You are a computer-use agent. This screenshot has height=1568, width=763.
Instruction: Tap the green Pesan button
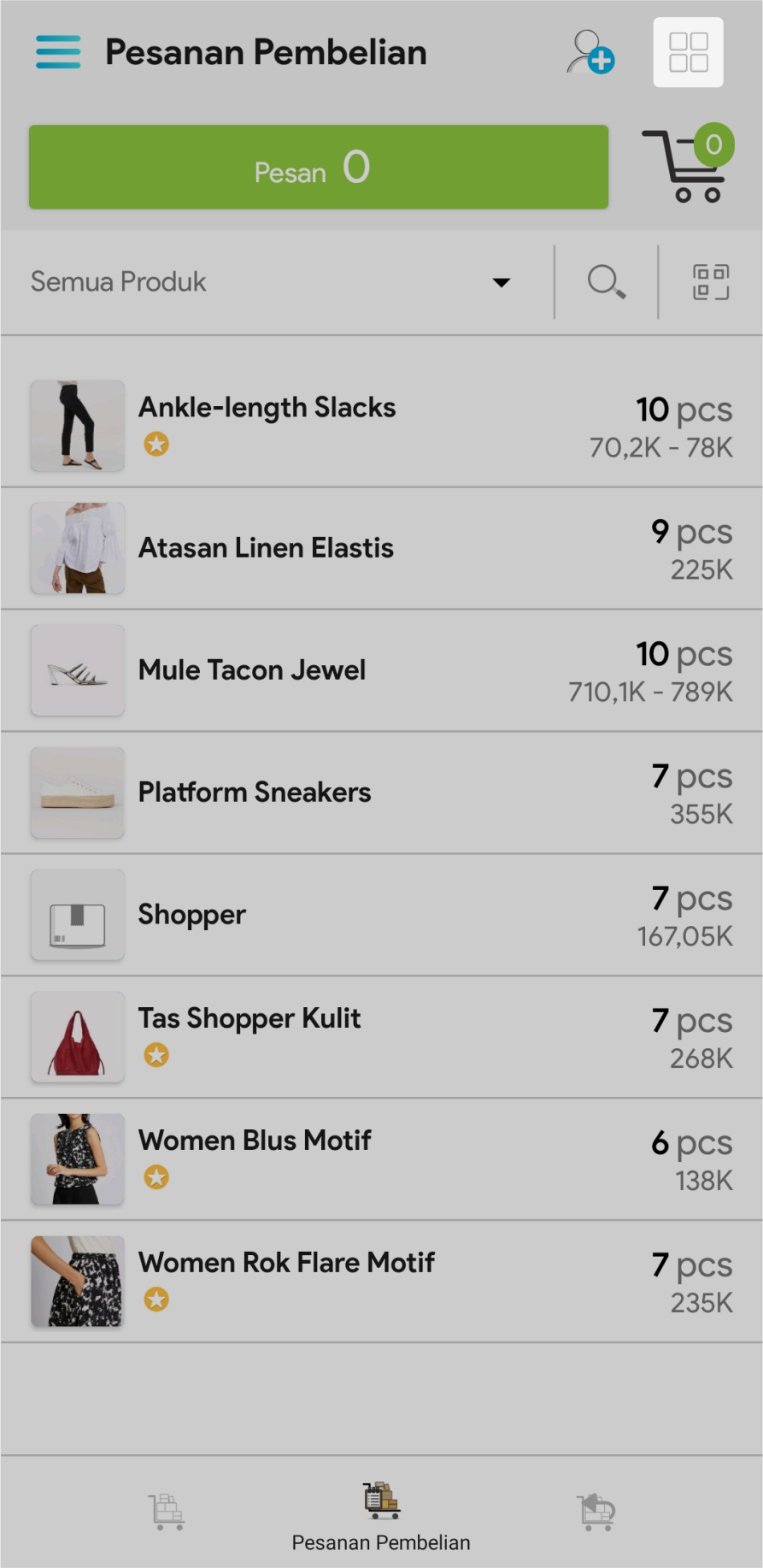point(318,167)
